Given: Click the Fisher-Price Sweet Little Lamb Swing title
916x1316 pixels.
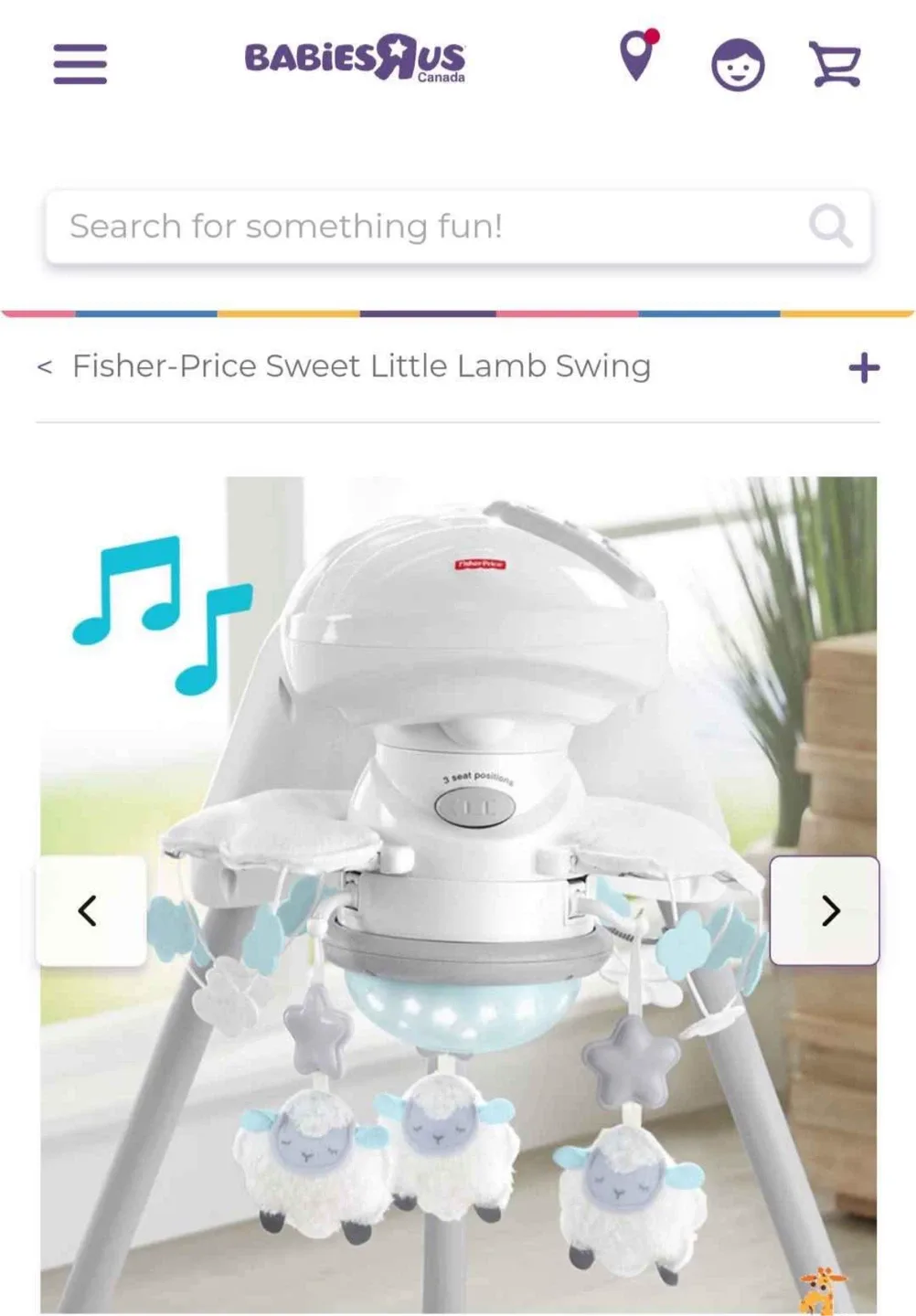Looking at the screenshot, I should [x=361, y=366].
